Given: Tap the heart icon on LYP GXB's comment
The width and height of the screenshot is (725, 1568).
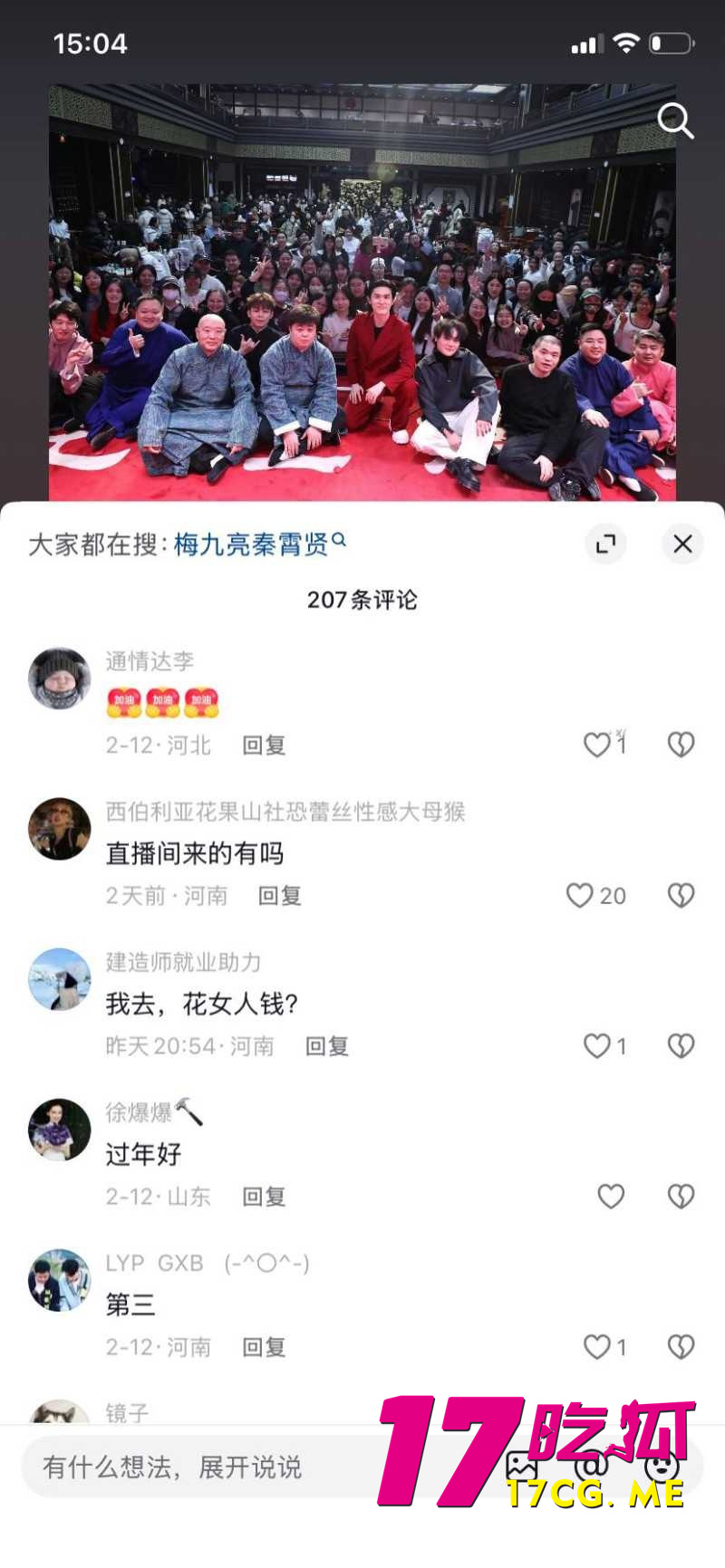Looking at the screenshot, I should tap(596, 1346).
